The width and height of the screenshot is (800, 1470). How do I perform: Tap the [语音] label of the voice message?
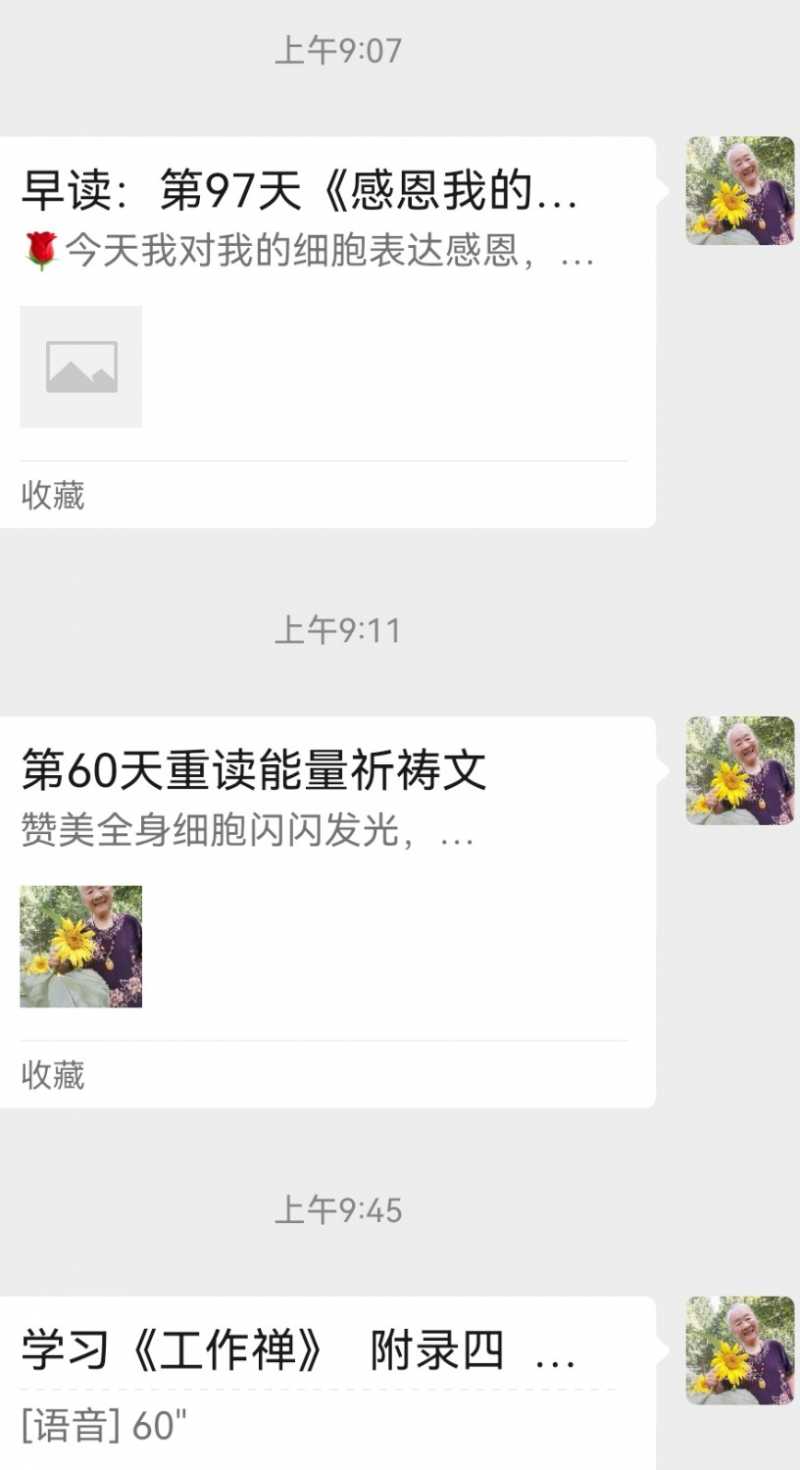(65, 1428)
